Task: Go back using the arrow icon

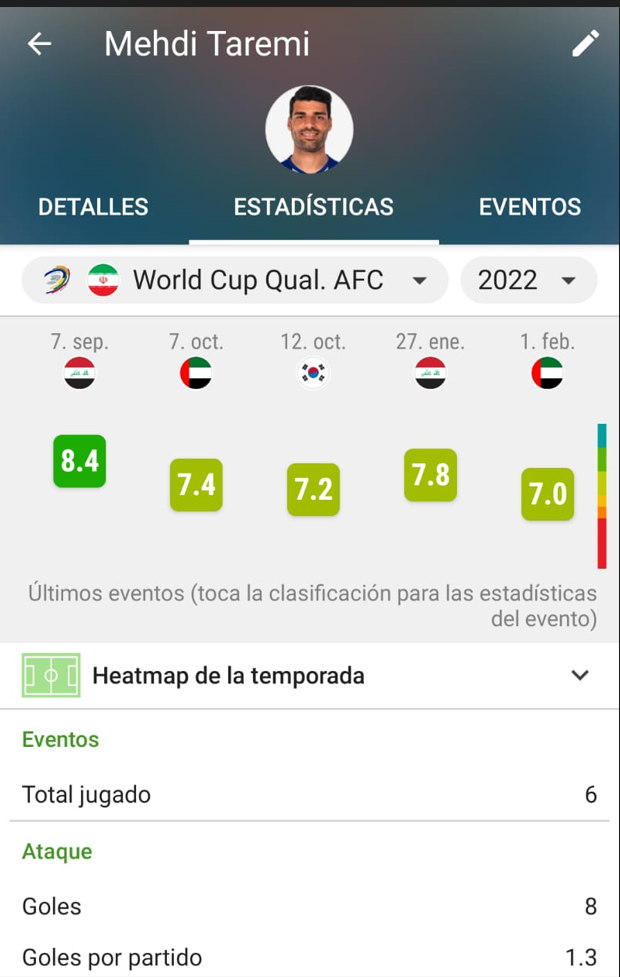Action: coord(39,43)
